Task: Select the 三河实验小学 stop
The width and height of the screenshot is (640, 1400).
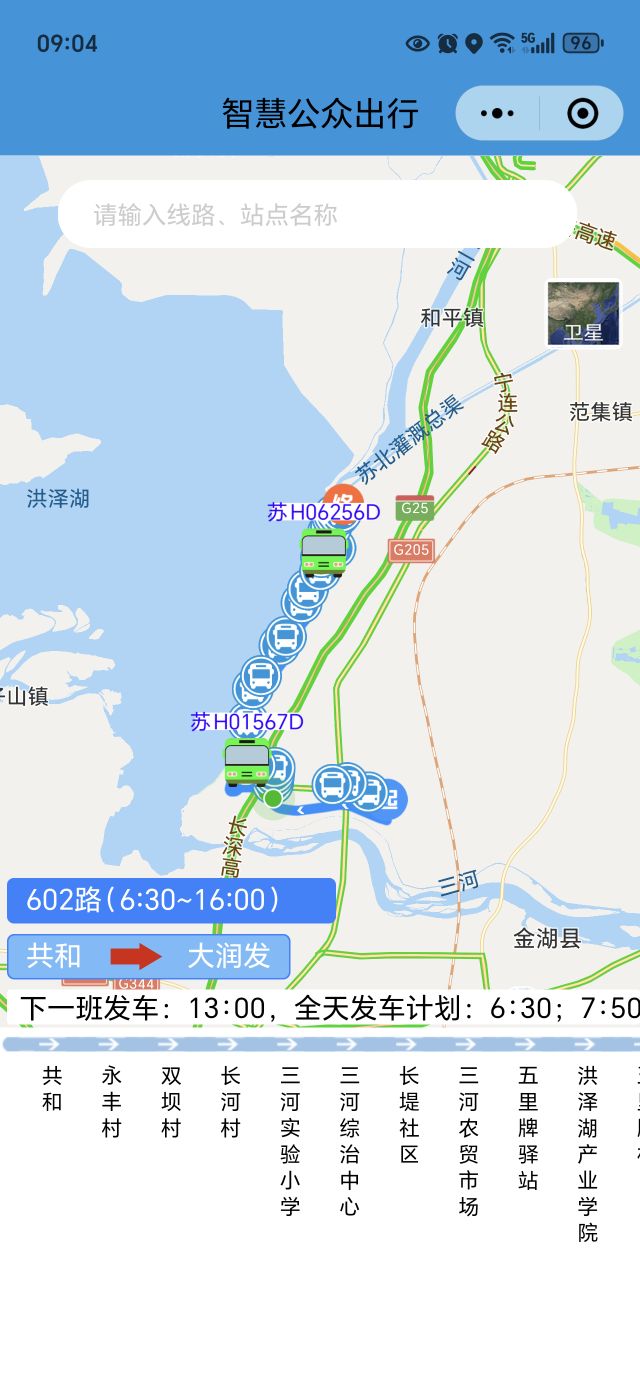Action: 290,1140
